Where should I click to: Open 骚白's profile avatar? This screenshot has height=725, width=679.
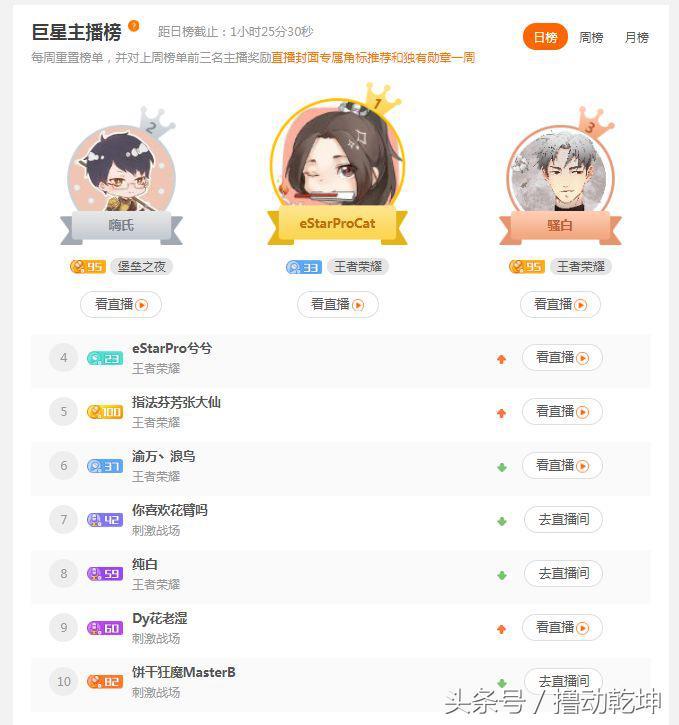tap(557, 170)
